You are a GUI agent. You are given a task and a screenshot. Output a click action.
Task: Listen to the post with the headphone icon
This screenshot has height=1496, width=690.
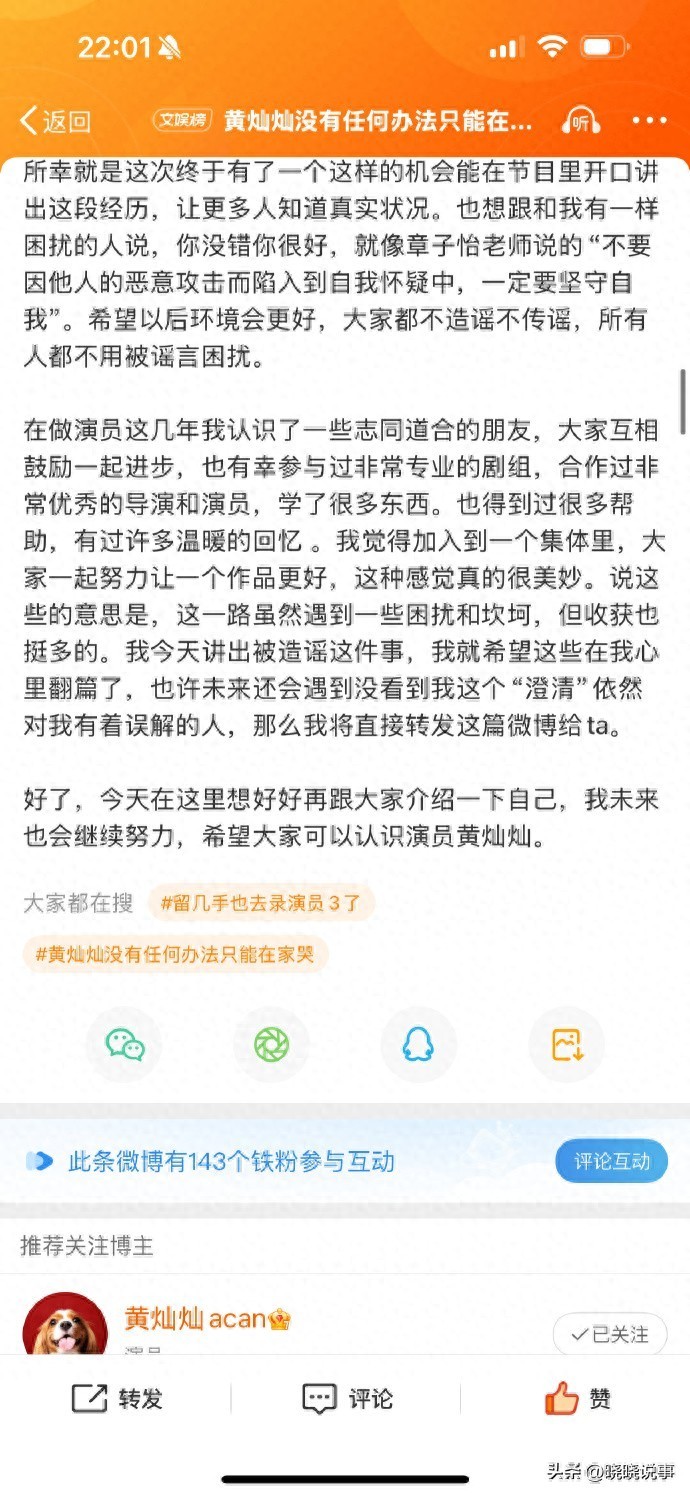[x=580, y=122]
